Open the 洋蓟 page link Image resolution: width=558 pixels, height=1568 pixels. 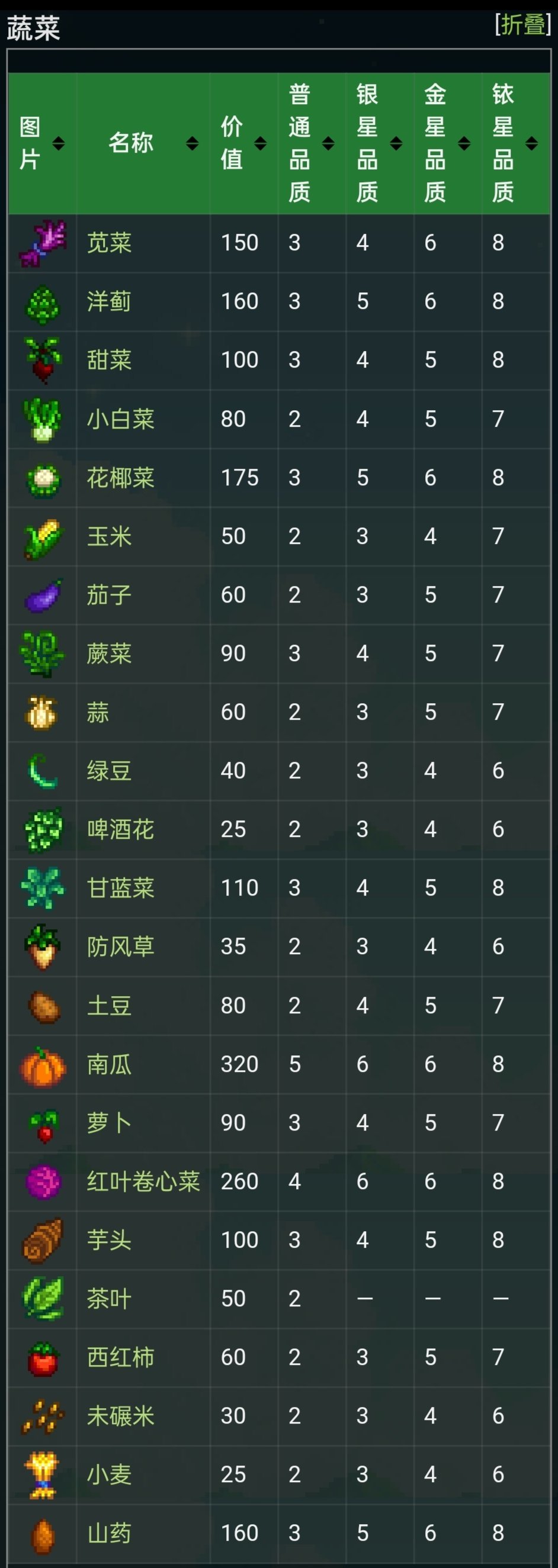coord(109,301)
